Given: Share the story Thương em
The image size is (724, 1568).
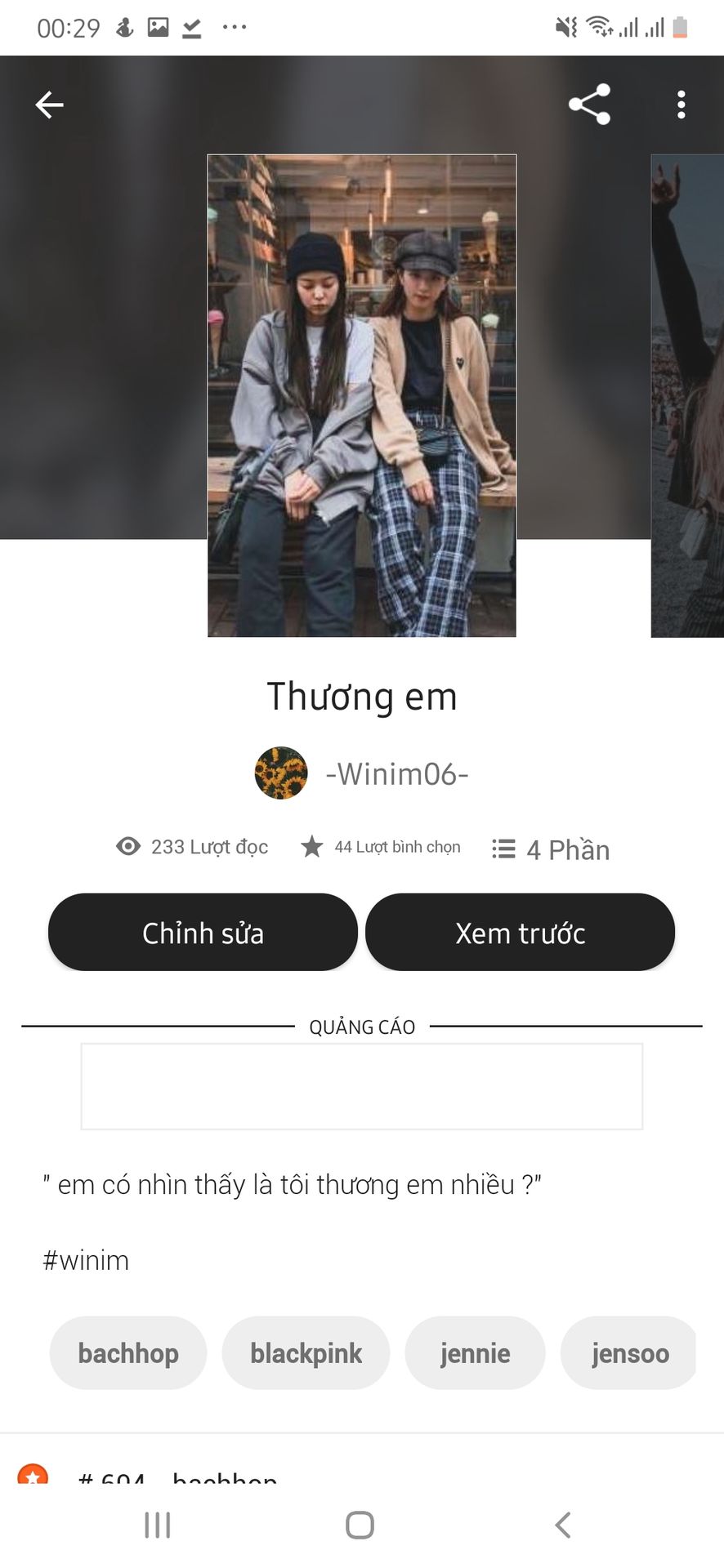Looking at the screenshot, I should [x=589, y=105].
